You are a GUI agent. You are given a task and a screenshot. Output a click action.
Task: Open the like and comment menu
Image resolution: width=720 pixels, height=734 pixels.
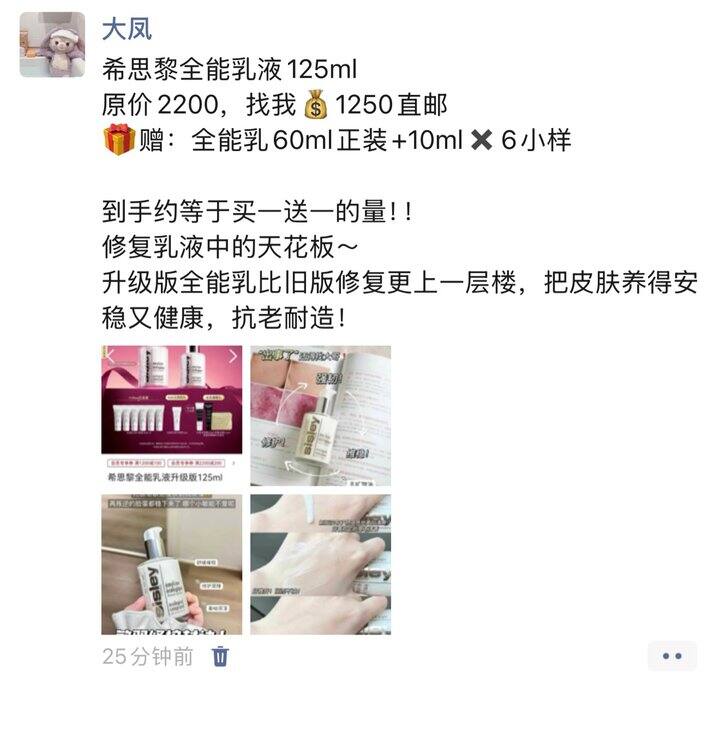tap(671, 656)
